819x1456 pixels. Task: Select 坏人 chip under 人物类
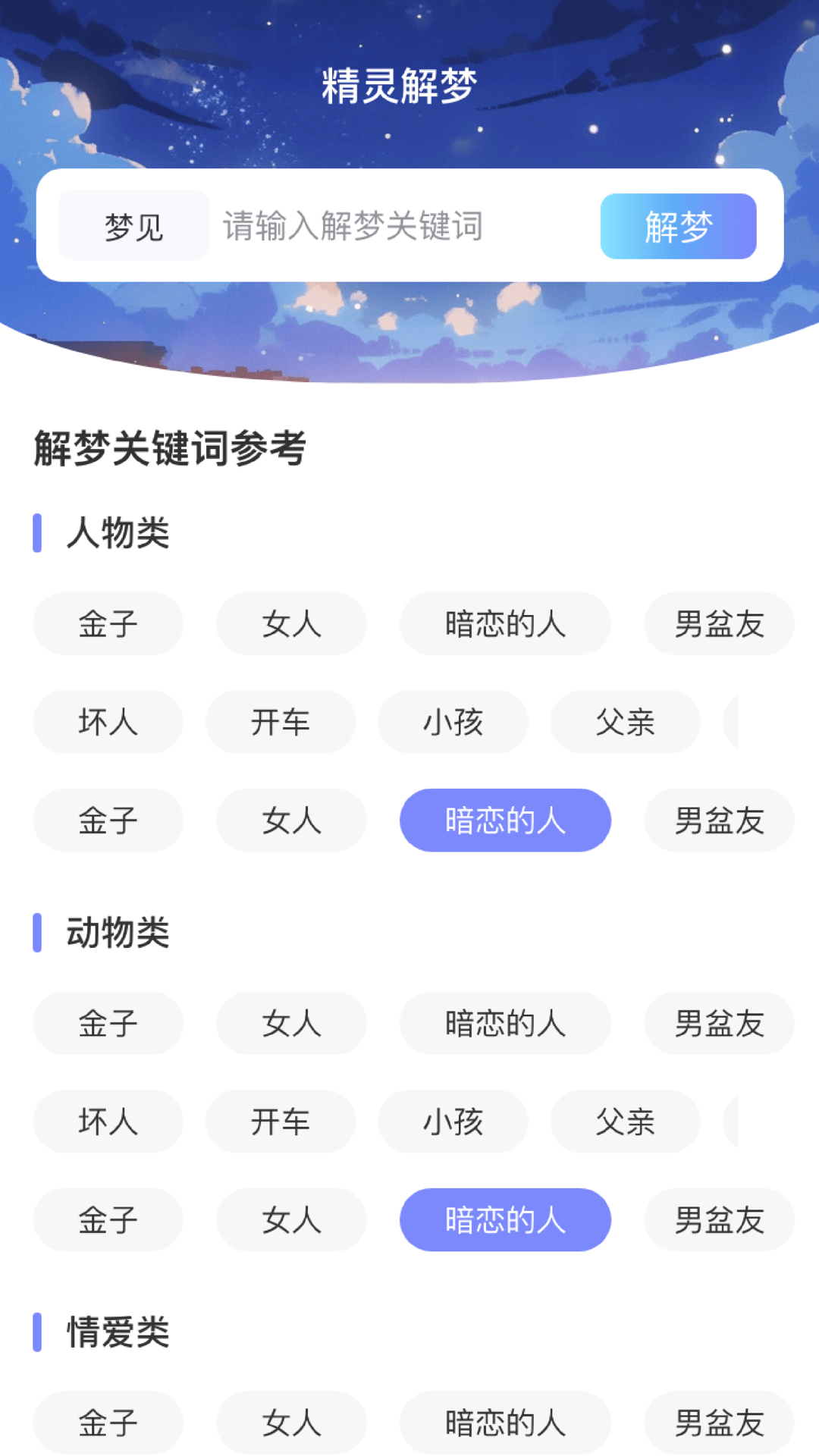[108, 722]
